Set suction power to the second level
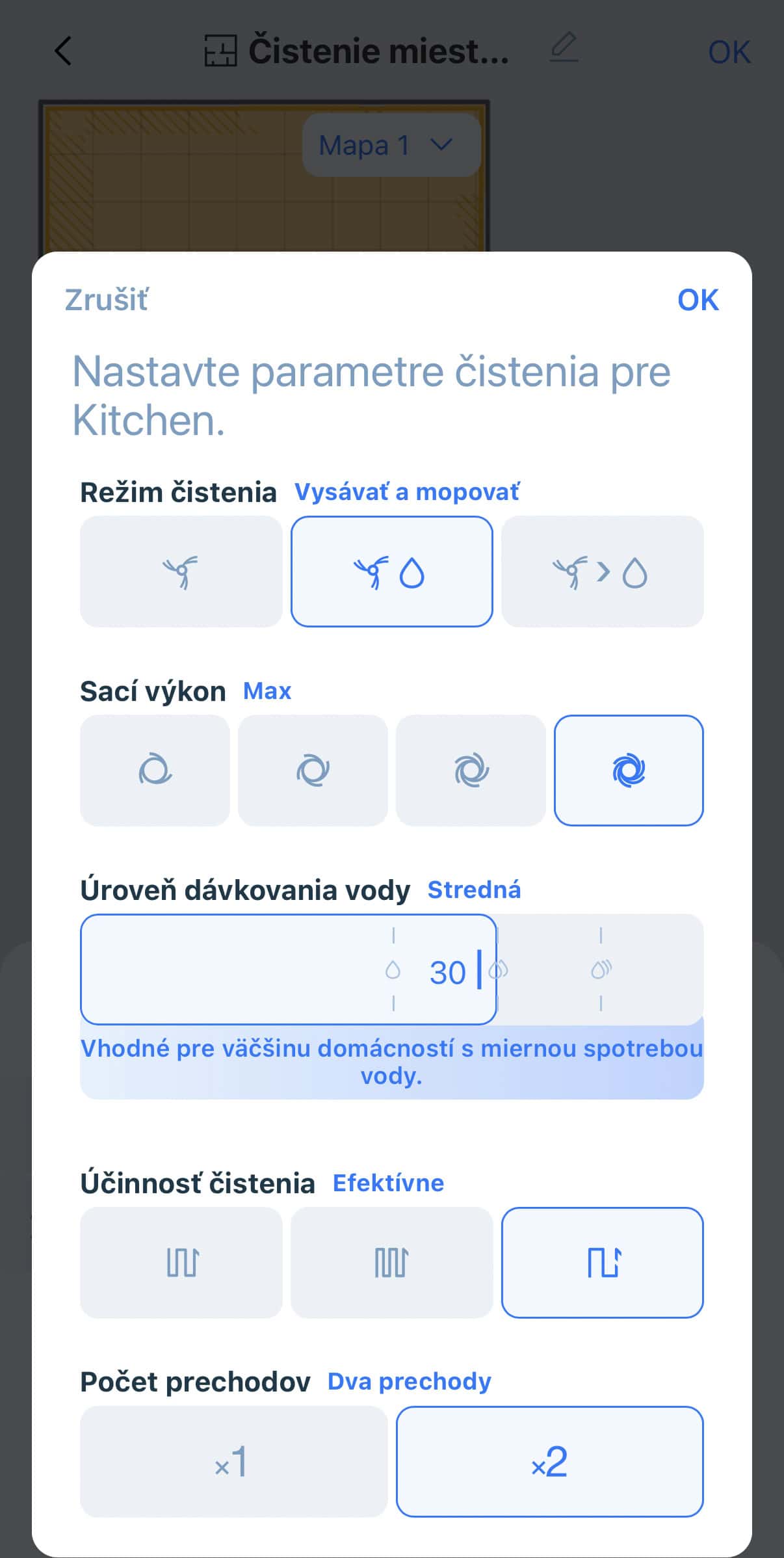 (313, 771)
